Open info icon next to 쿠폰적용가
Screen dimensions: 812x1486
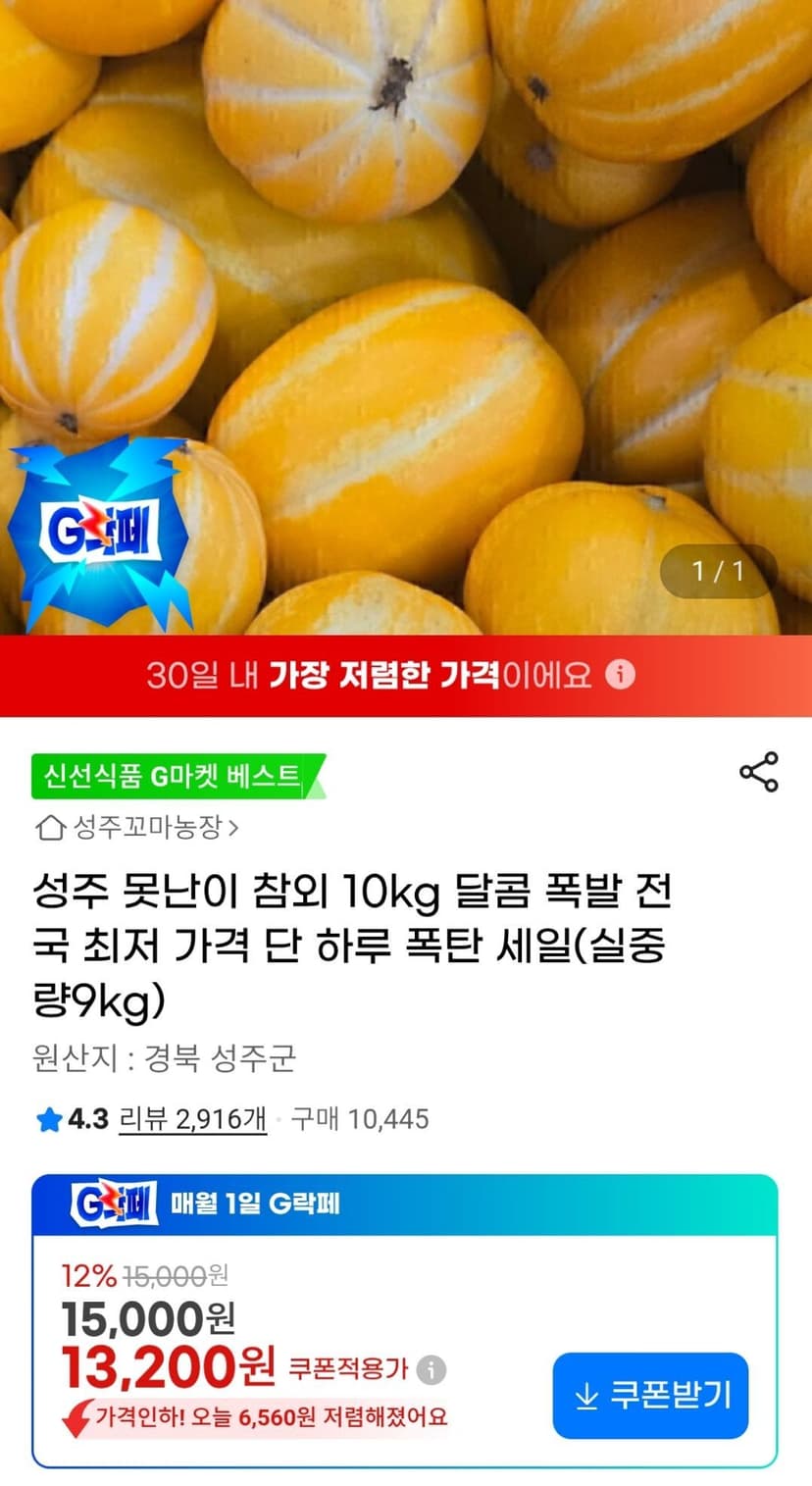click(431, 1369)
